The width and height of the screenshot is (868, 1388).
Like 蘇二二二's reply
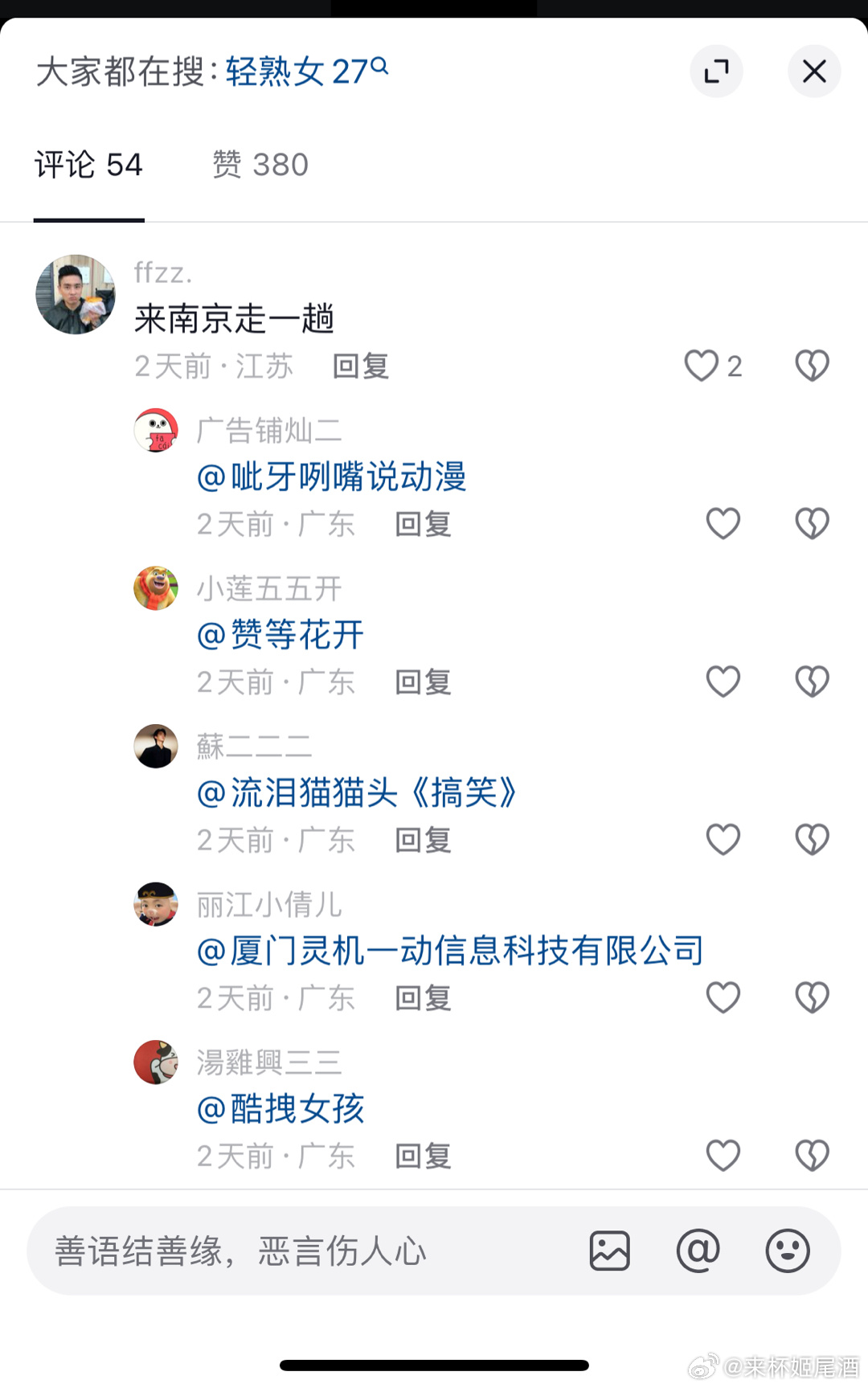(723, 840)
